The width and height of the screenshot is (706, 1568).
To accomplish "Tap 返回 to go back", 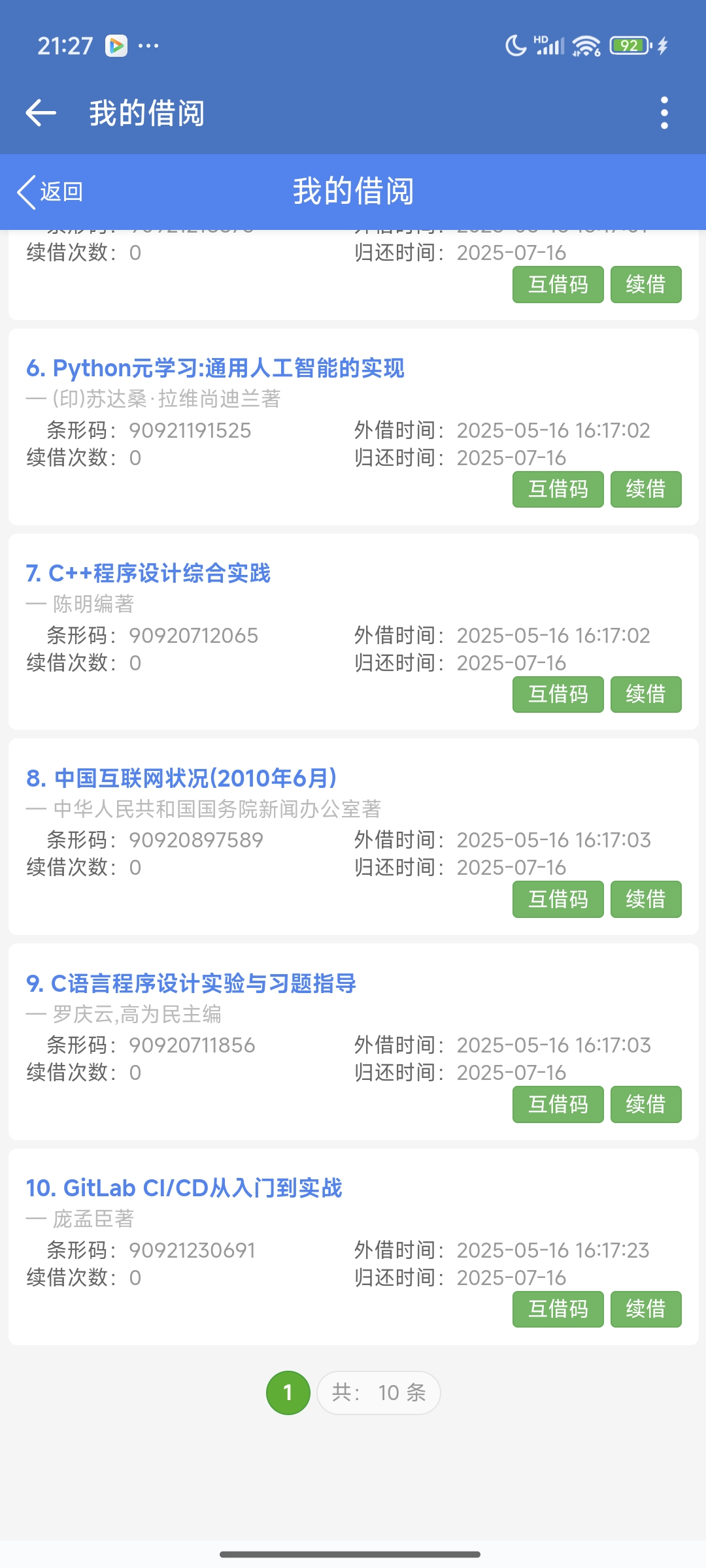I will 51,192.
